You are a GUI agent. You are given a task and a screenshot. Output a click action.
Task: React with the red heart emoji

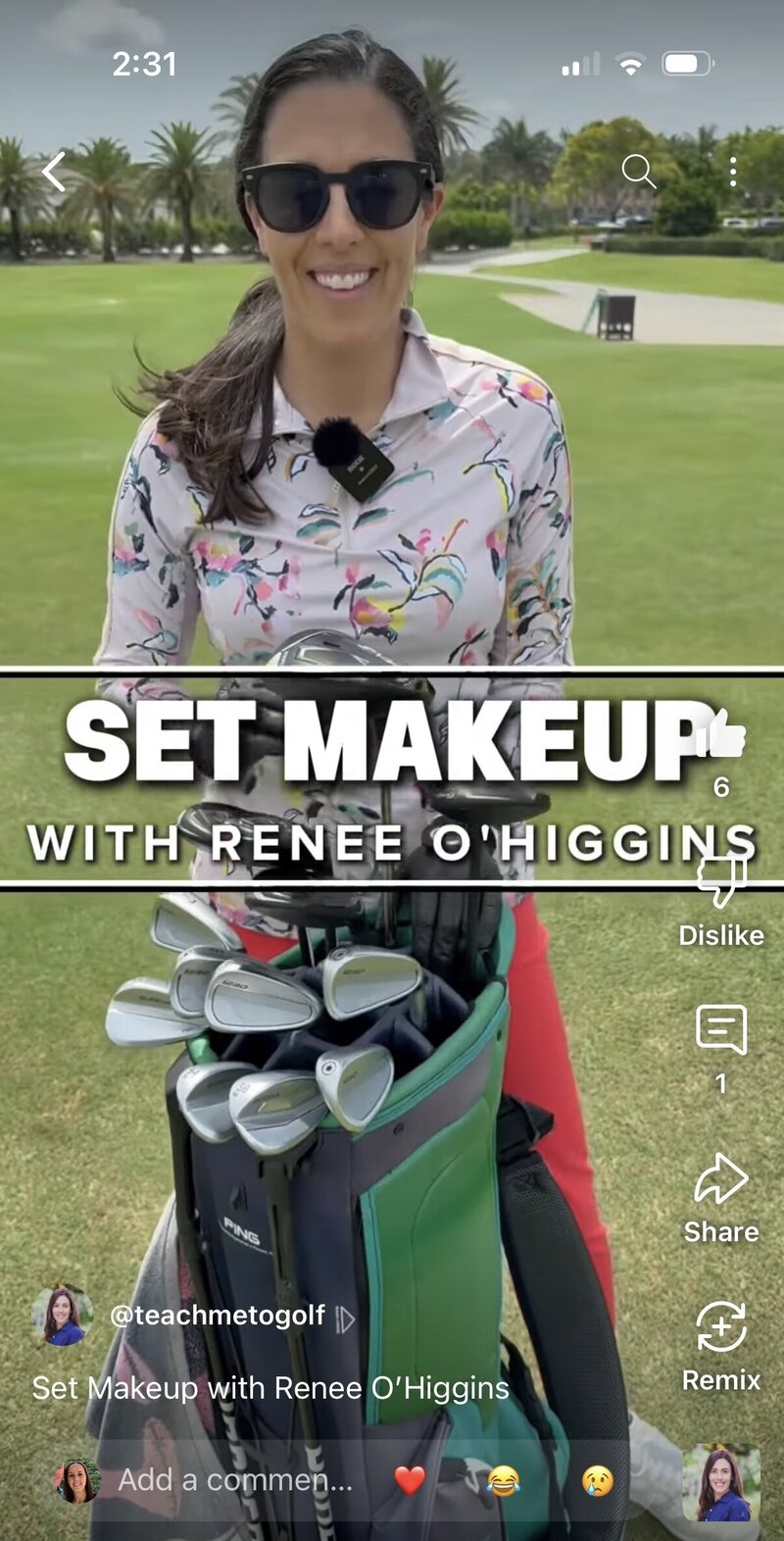[410, 1480]
